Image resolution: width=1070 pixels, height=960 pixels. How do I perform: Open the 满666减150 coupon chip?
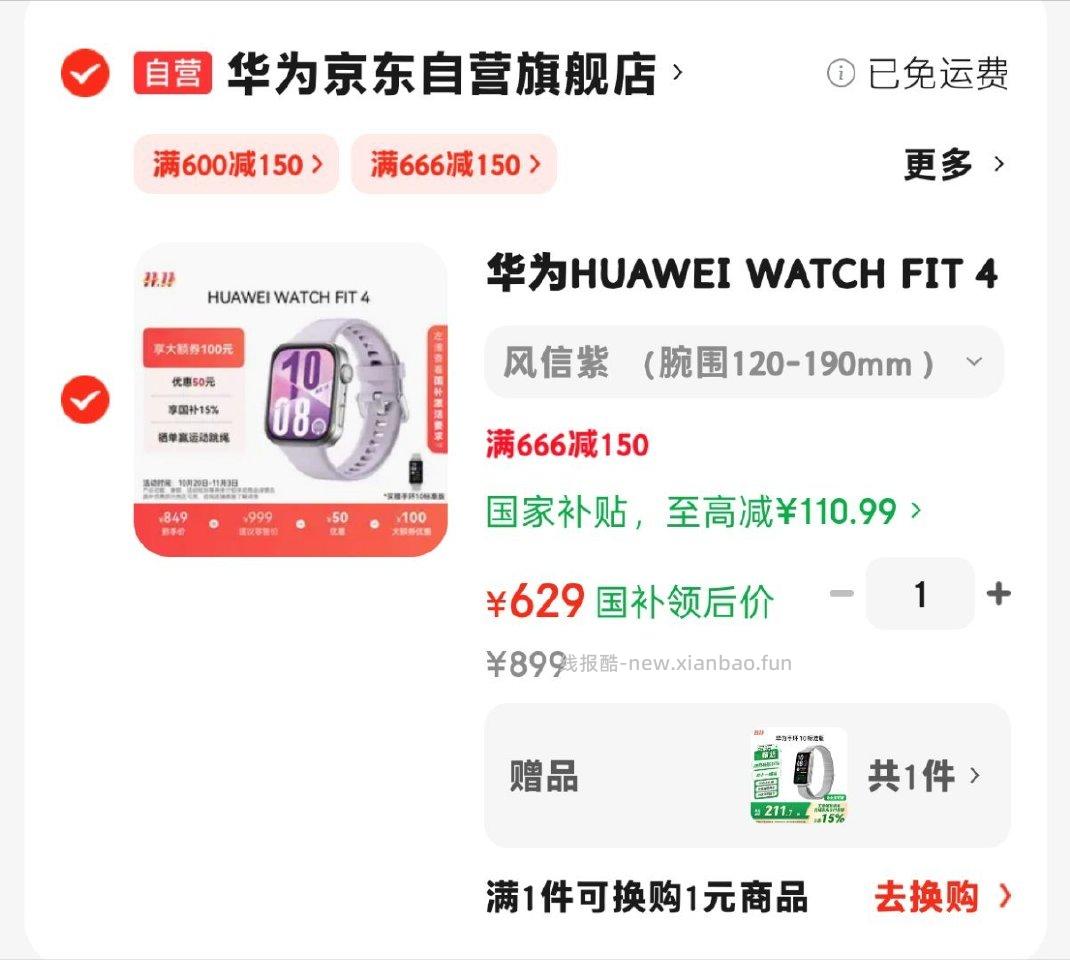point(454,164)
